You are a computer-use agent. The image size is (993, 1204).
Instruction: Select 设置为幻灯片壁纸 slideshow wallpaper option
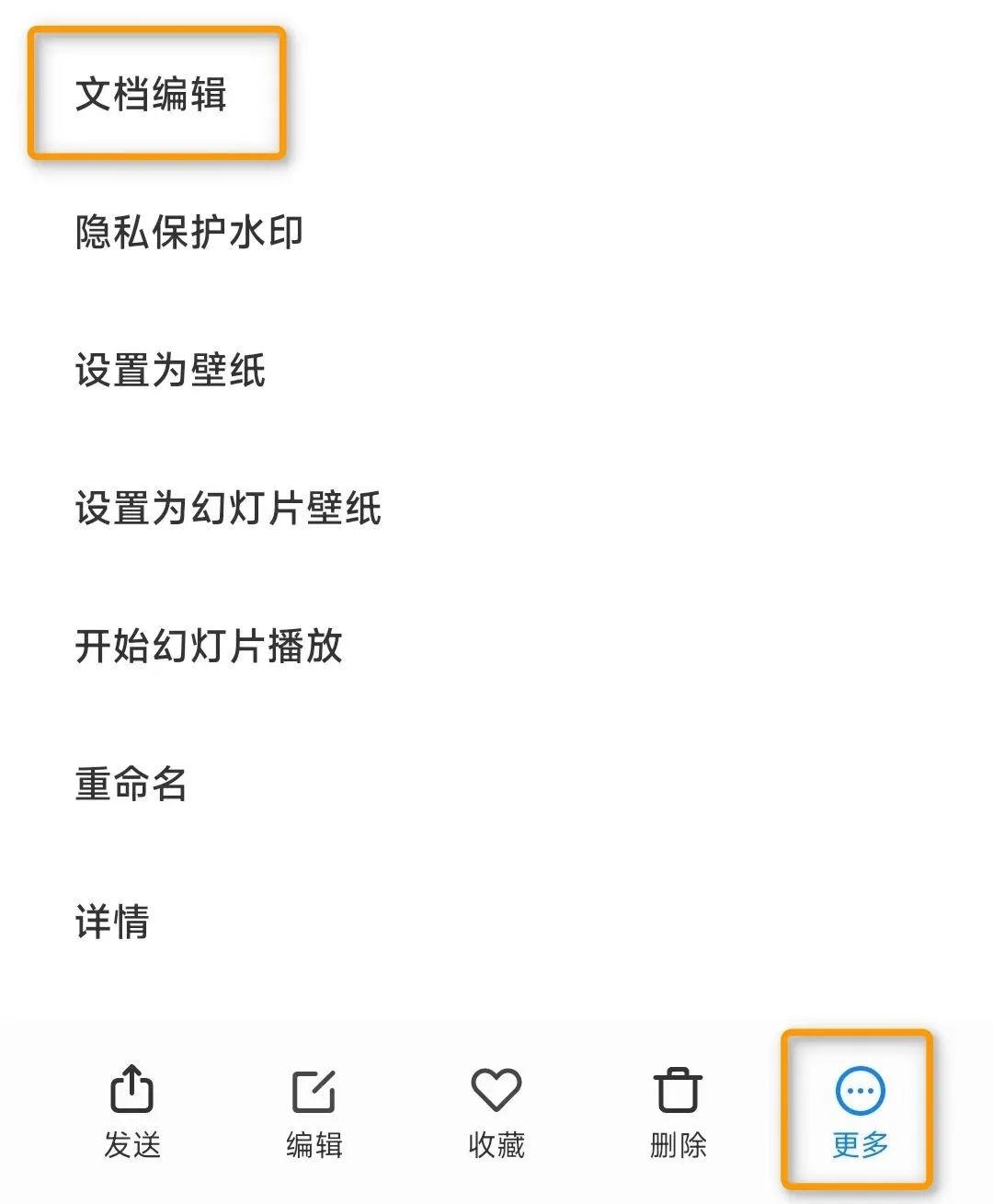pos(230,510)
